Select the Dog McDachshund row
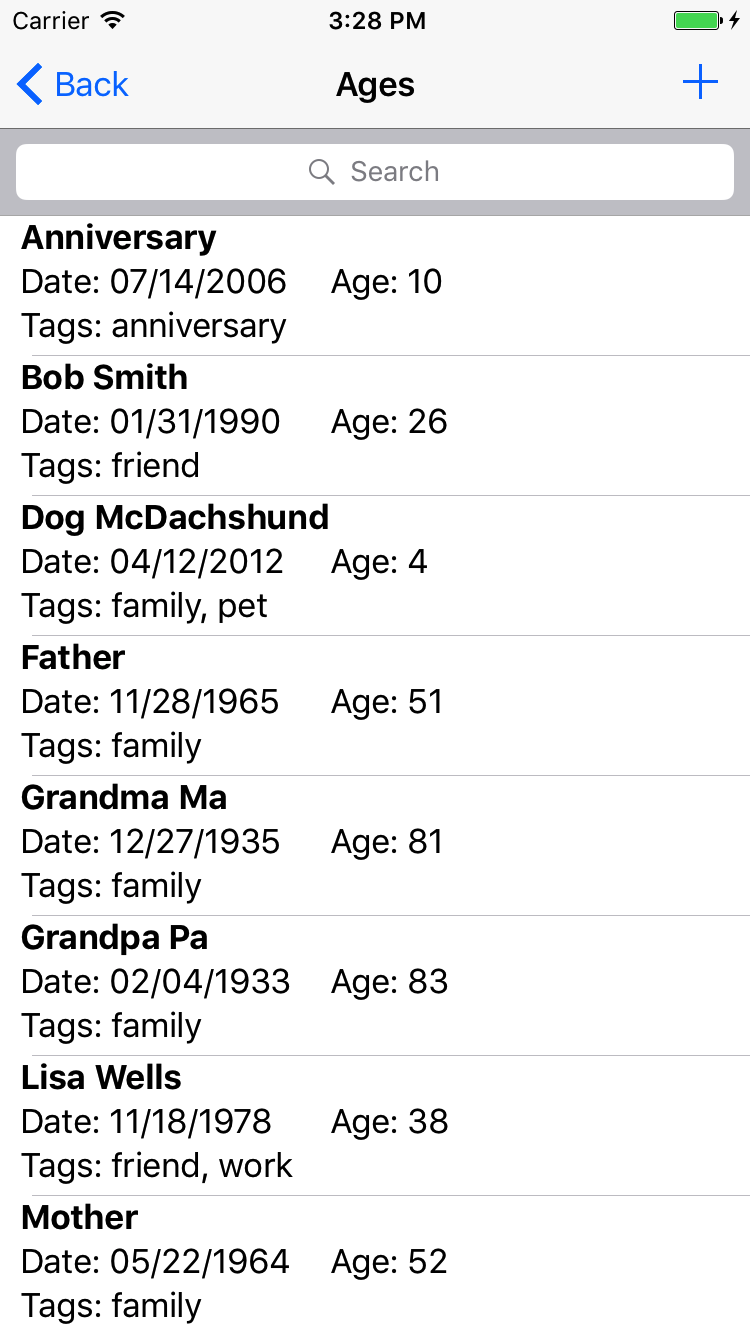This screenshot has height=1334, width=750. [x=375, y=565]
